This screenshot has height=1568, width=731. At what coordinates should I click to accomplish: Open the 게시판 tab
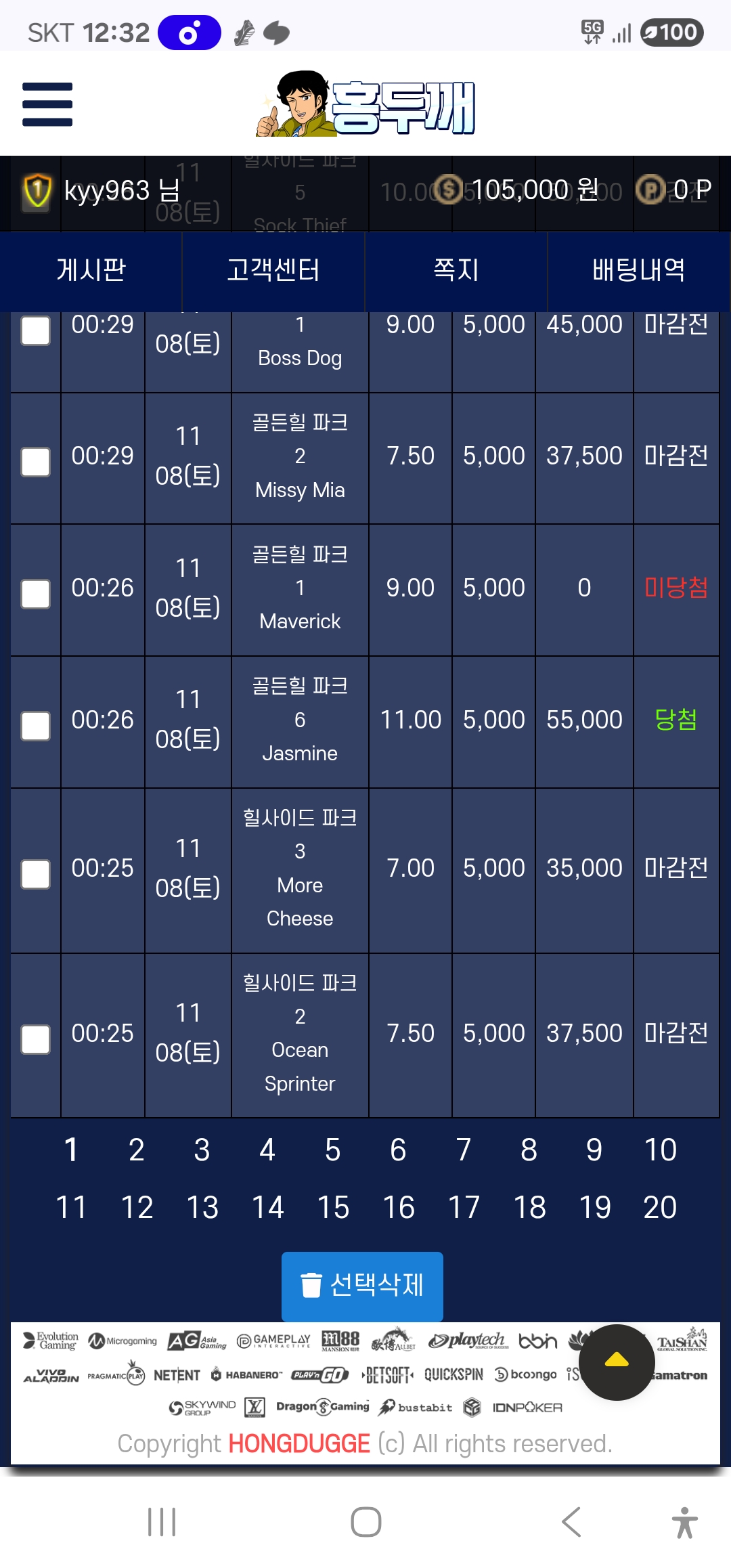91,270
